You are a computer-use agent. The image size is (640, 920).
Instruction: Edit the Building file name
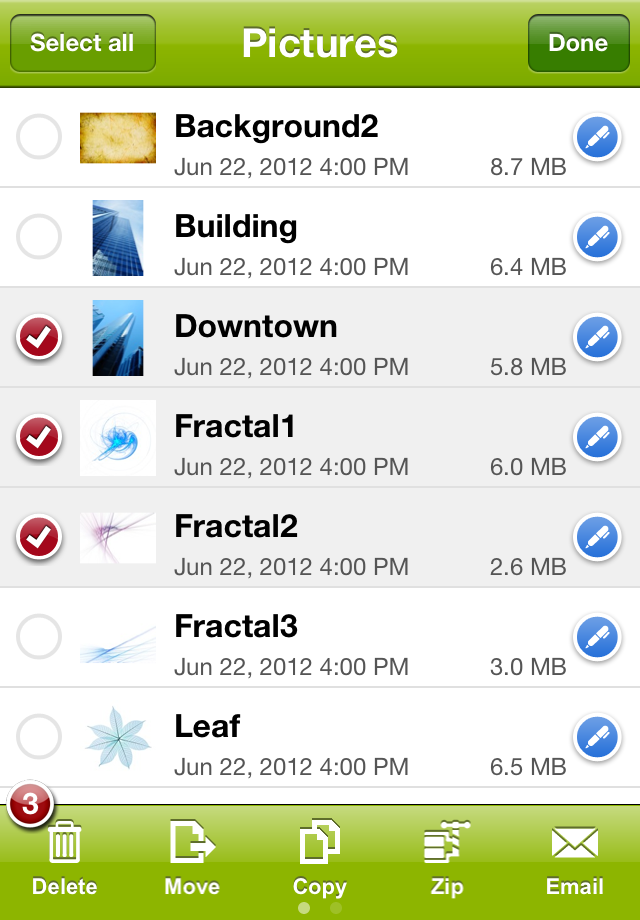point(598,238)
